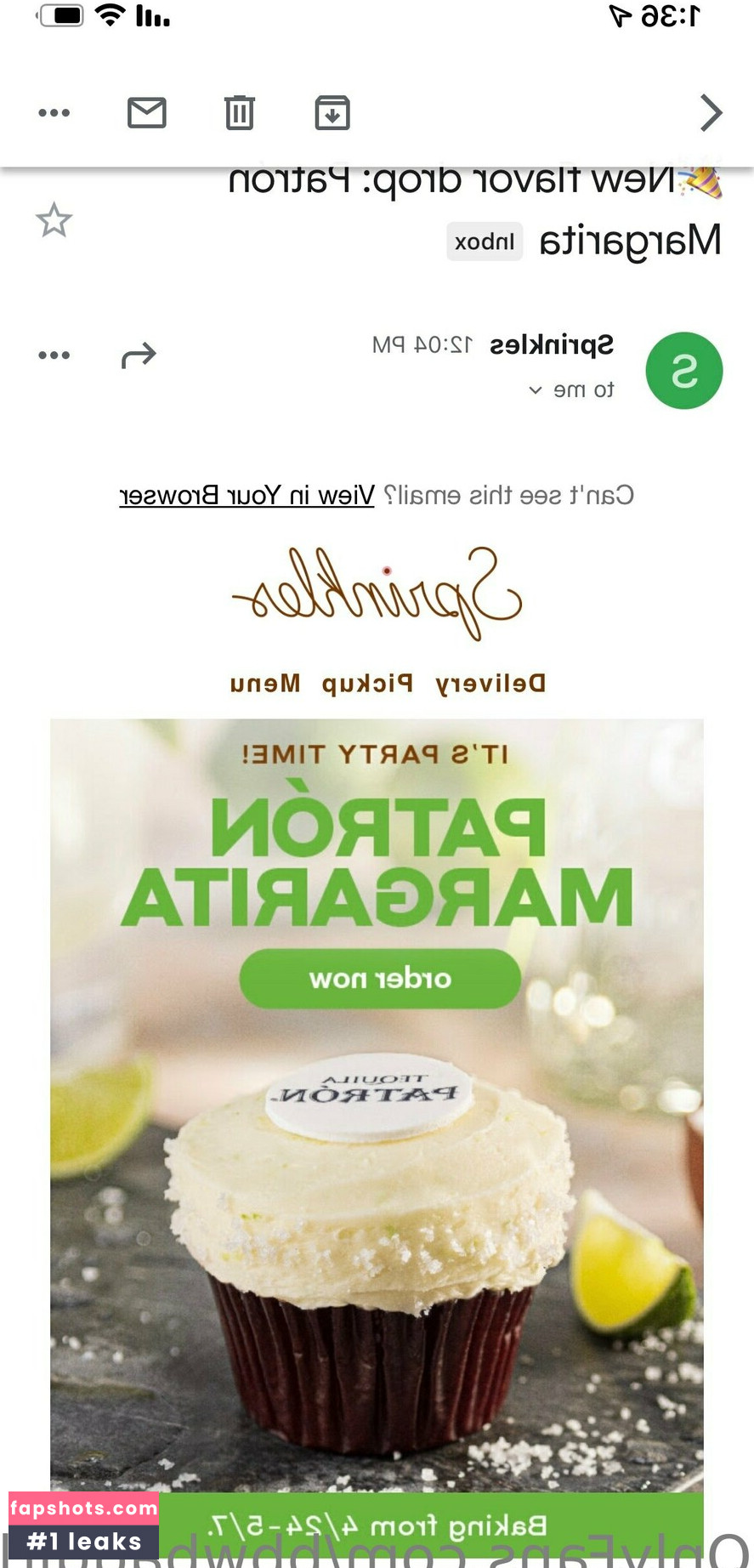This screenshot has height=1568, width=754.
Task: Archive this email
Action: tap(332, 112)
